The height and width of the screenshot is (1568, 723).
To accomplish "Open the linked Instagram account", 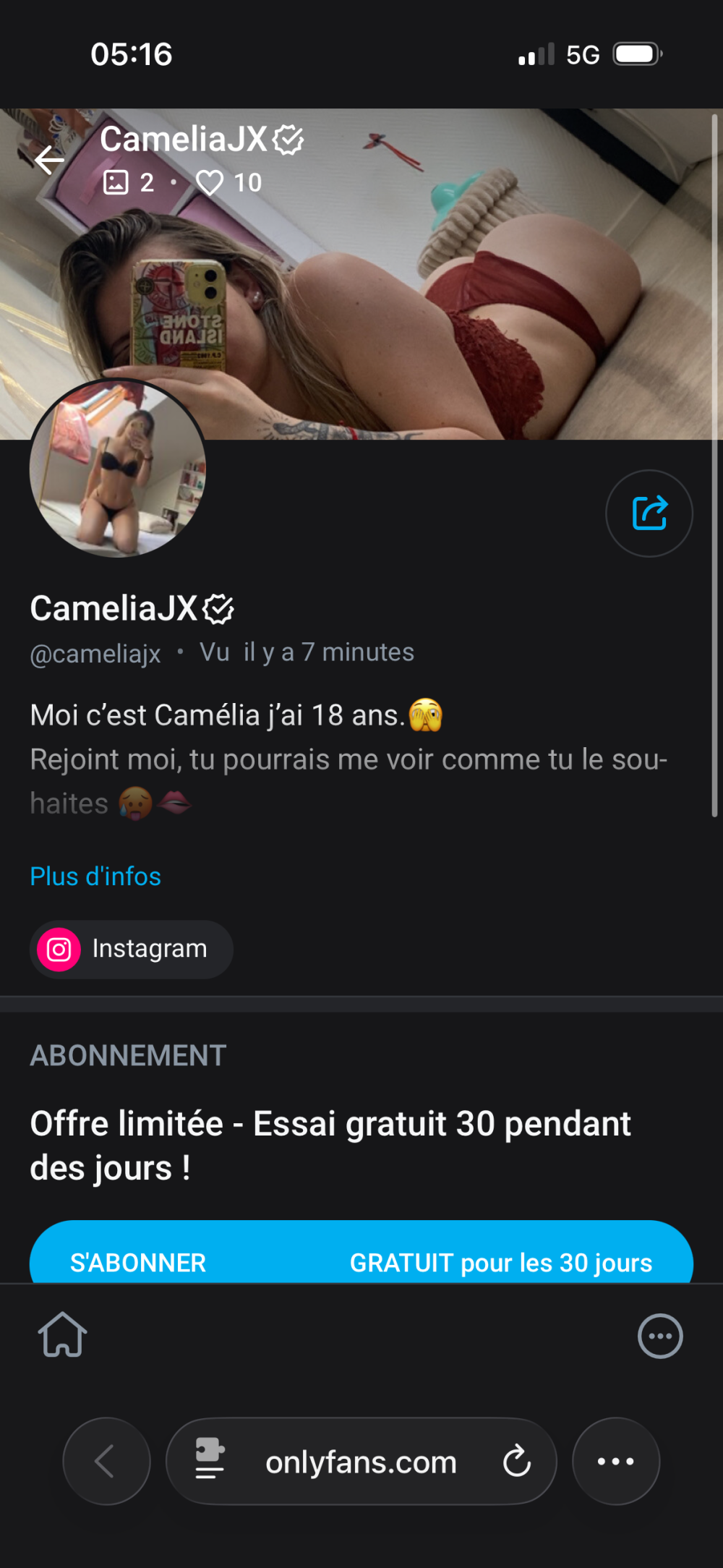I will pyautogui.click(x=132, y=949).
